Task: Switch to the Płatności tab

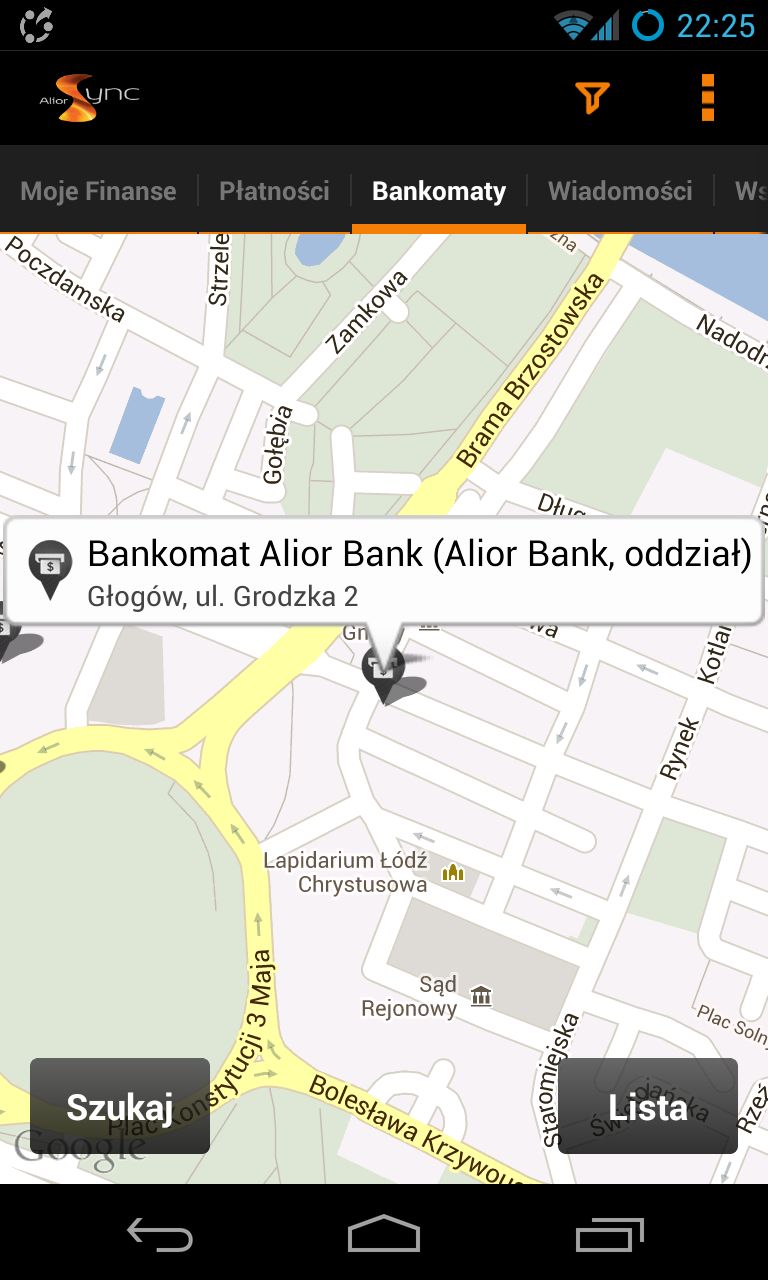Action: point(274,191)
